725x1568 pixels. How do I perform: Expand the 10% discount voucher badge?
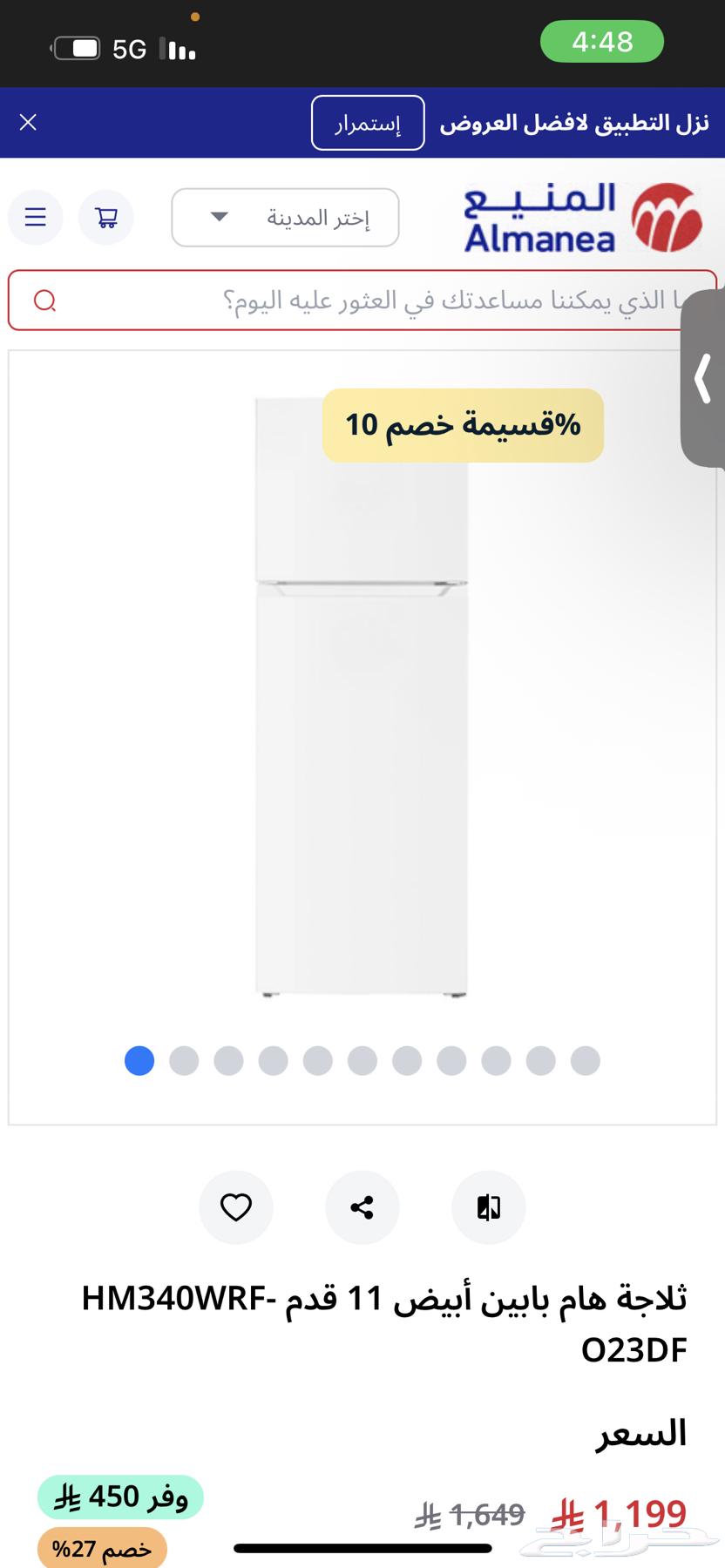463,425
